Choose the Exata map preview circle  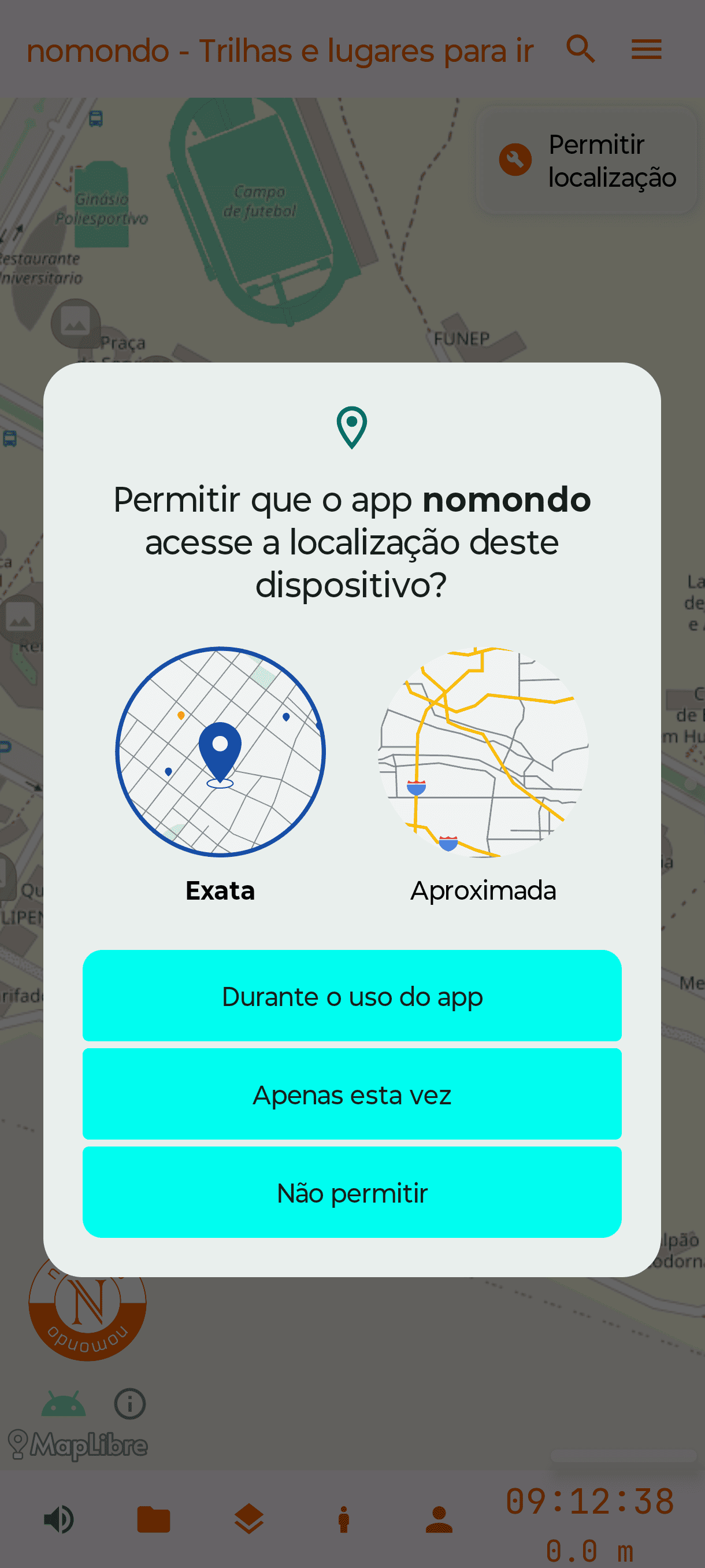pos(221,753)
